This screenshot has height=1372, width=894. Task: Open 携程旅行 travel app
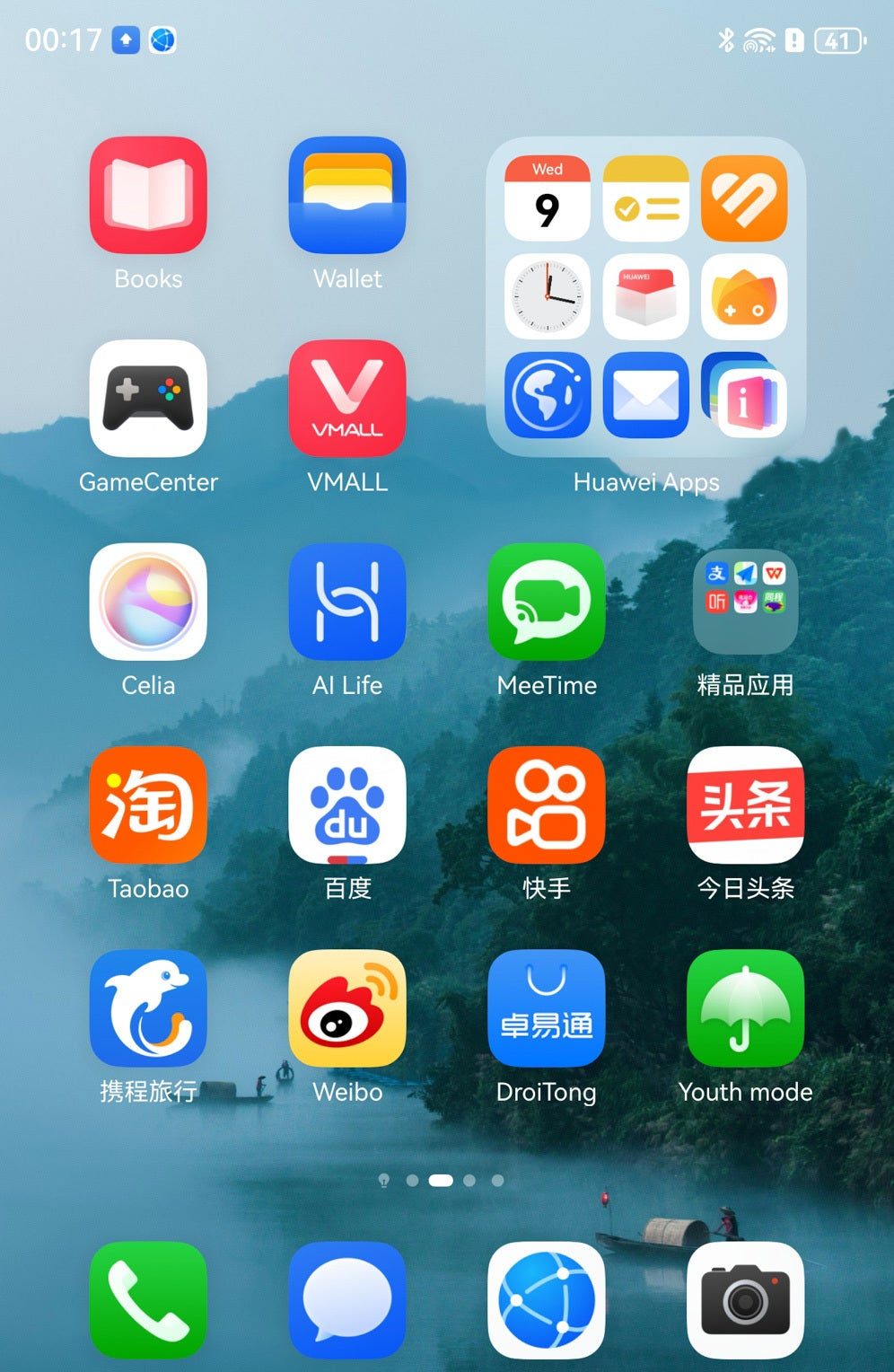click(x=148, y=1008)
